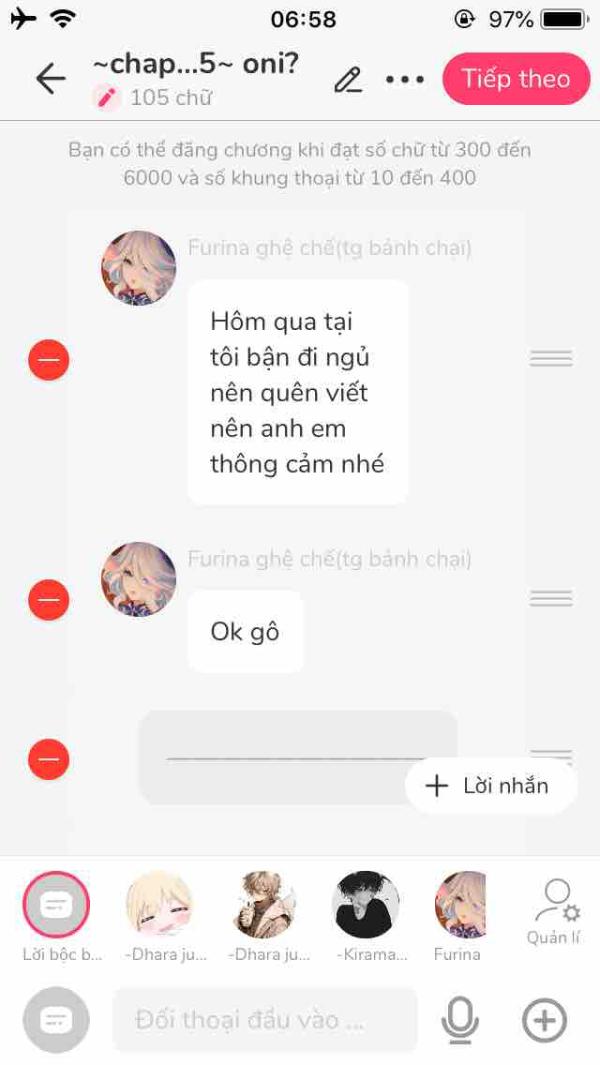Pick the brown-haired -Dhara ju... character

[x=262, y=905]
